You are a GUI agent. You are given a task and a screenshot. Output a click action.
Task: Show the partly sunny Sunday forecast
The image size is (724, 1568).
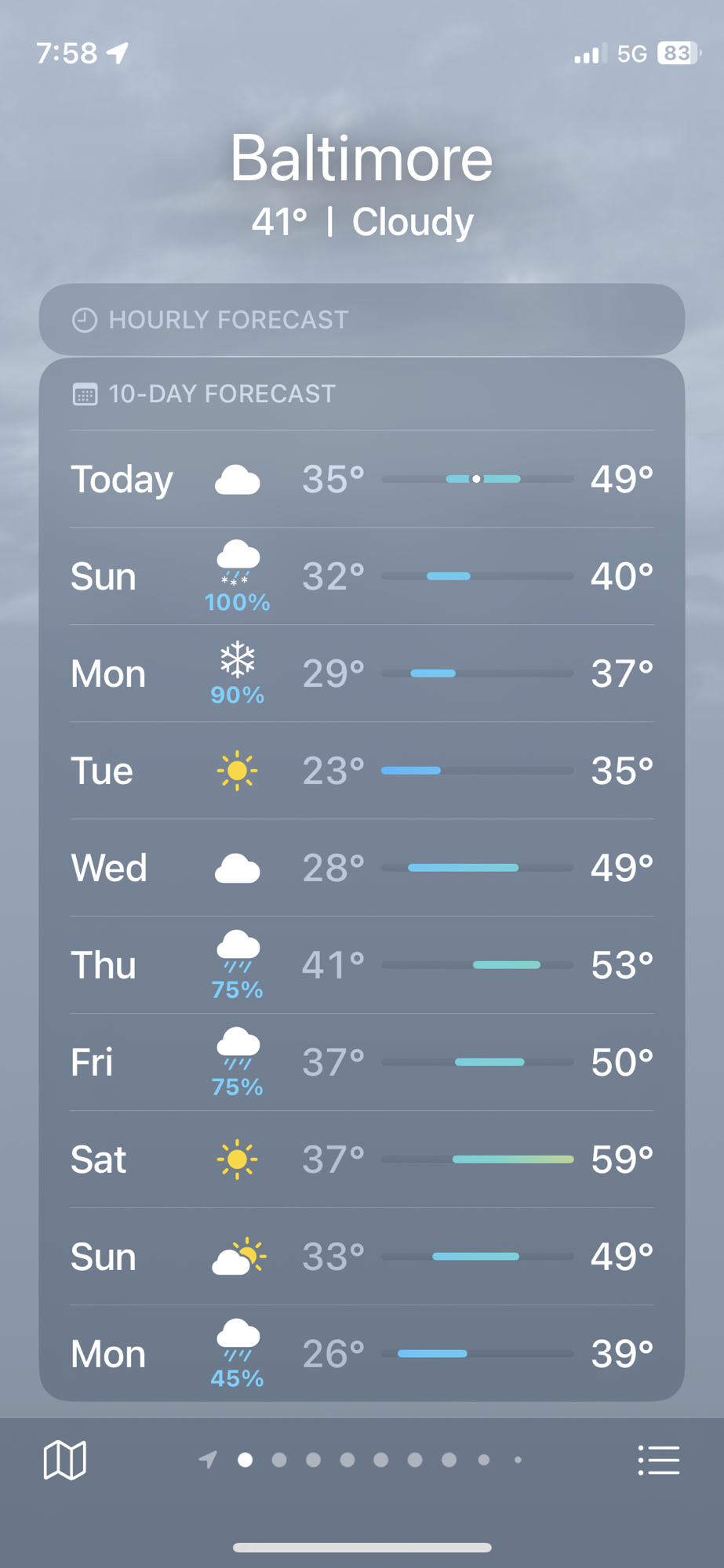click(x=362, y=1257)
